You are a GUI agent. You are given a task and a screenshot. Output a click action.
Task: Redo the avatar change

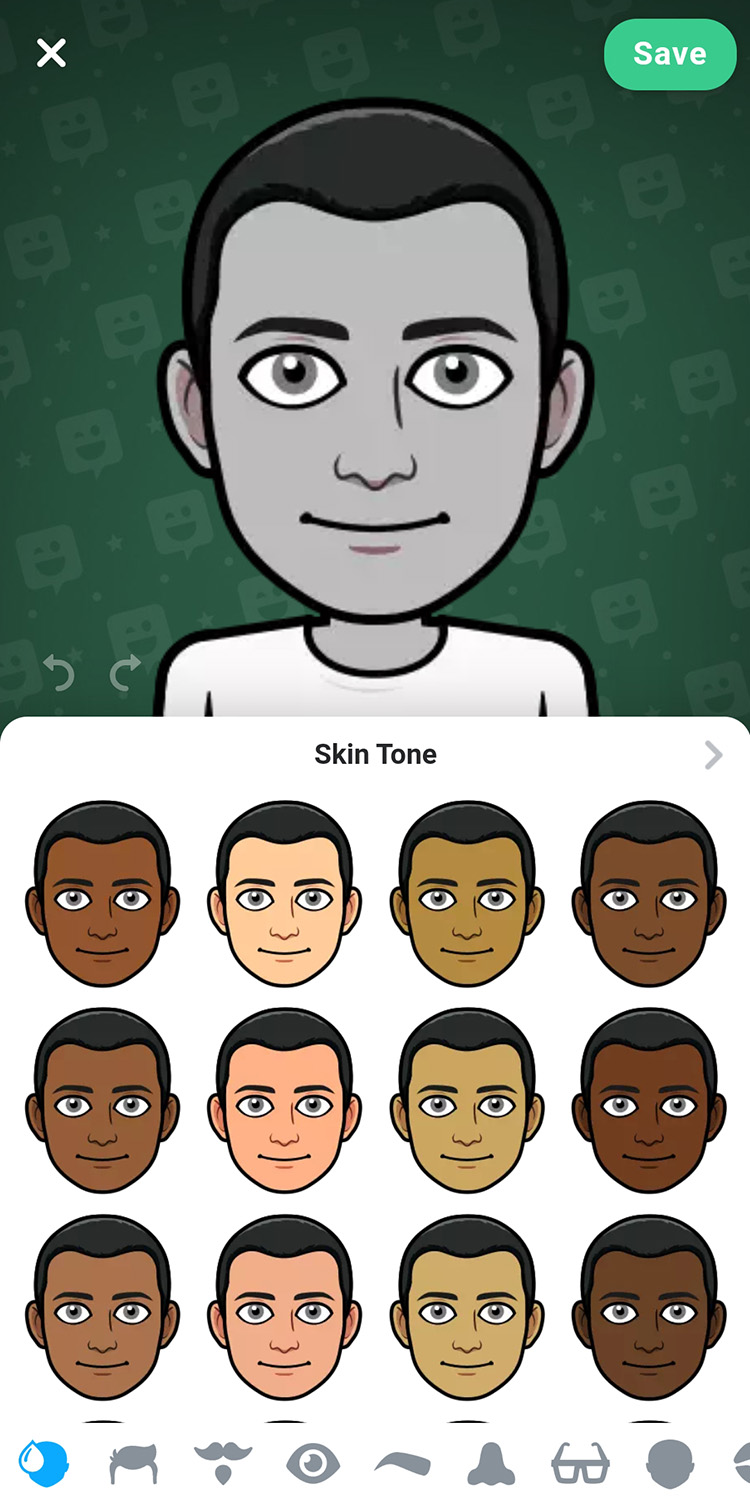pos(125,673)
